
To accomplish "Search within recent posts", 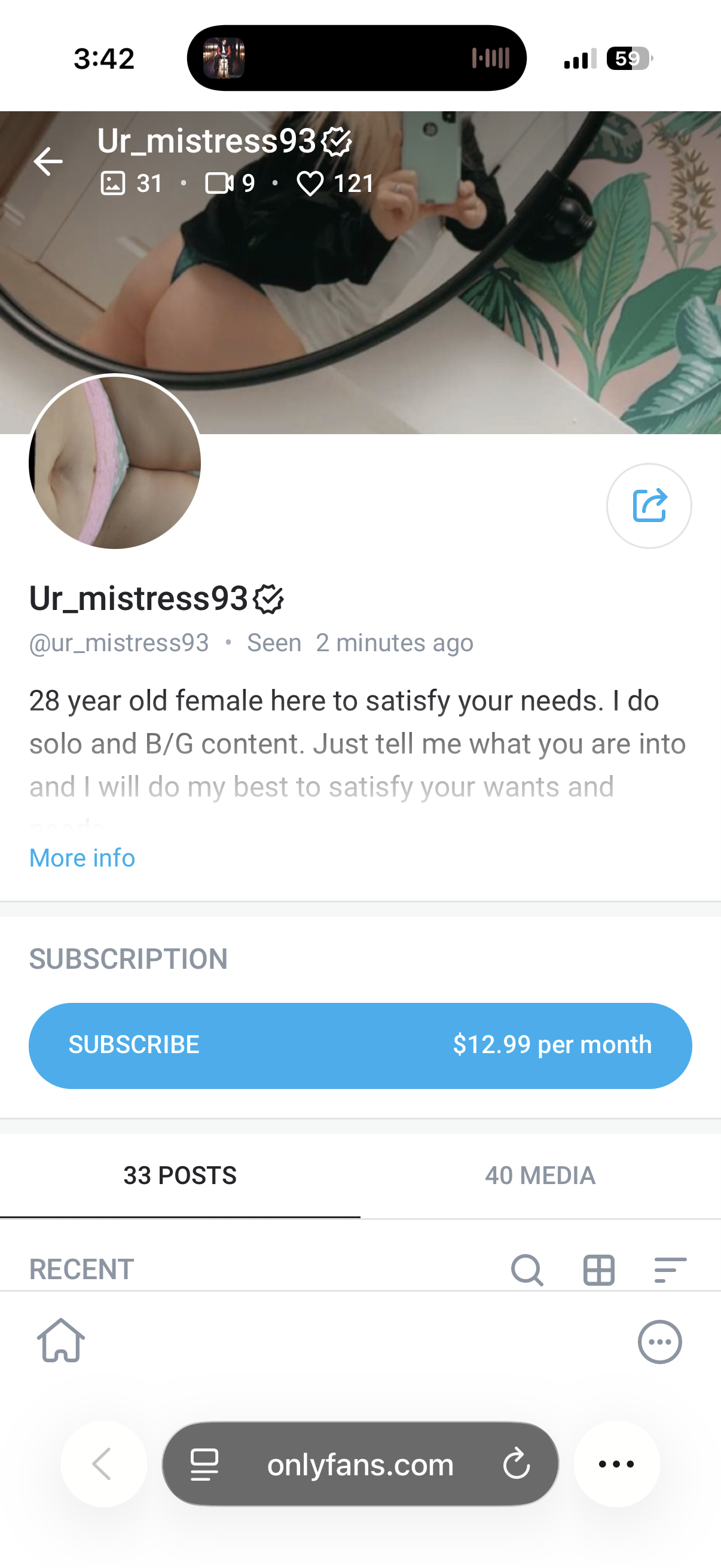I will coord(527,1270).
